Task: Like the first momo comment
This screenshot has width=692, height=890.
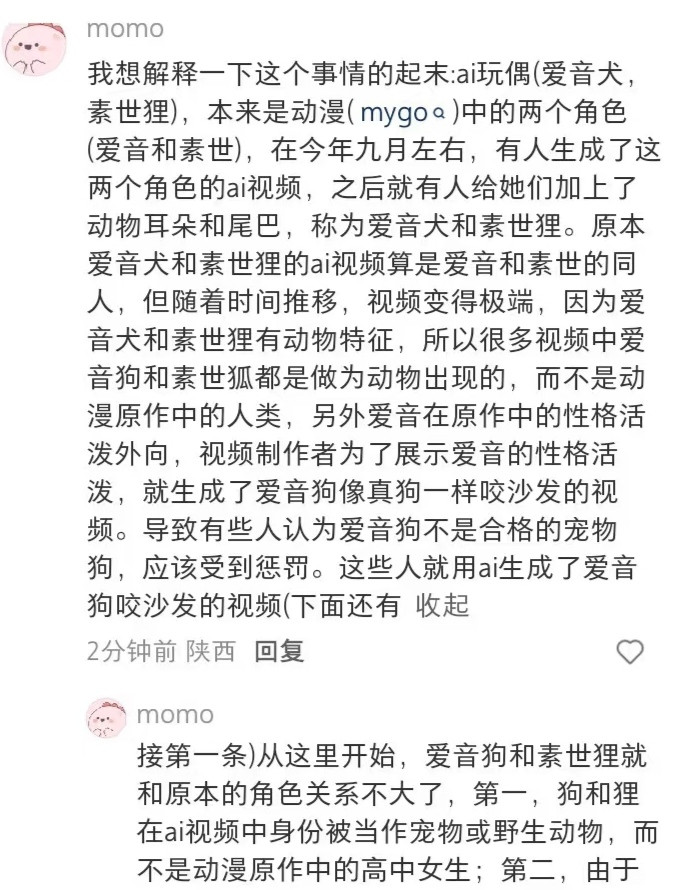Action: (x=630, y=652)
